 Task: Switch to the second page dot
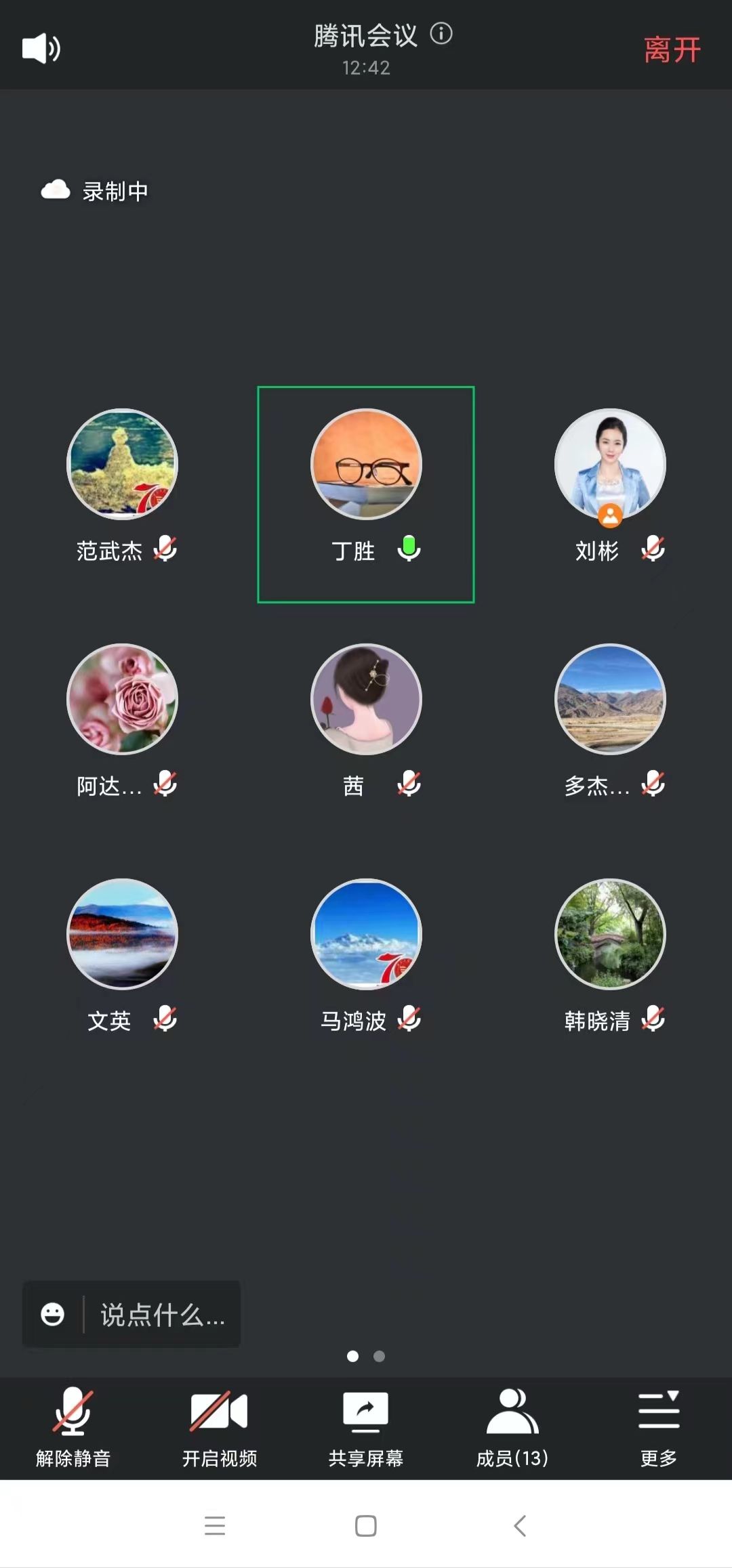point(378,1357)
